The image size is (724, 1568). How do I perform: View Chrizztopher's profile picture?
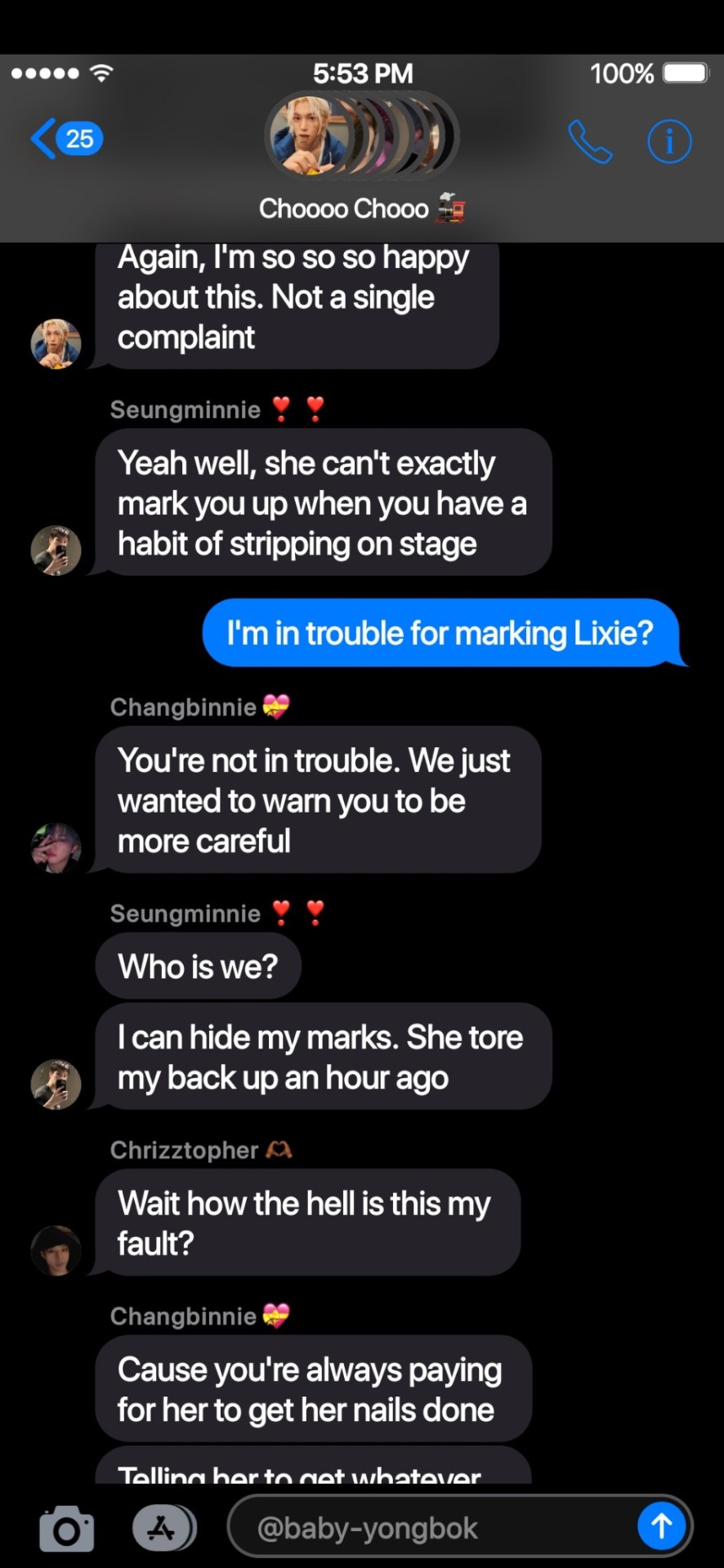click(x=56, y=1250)
